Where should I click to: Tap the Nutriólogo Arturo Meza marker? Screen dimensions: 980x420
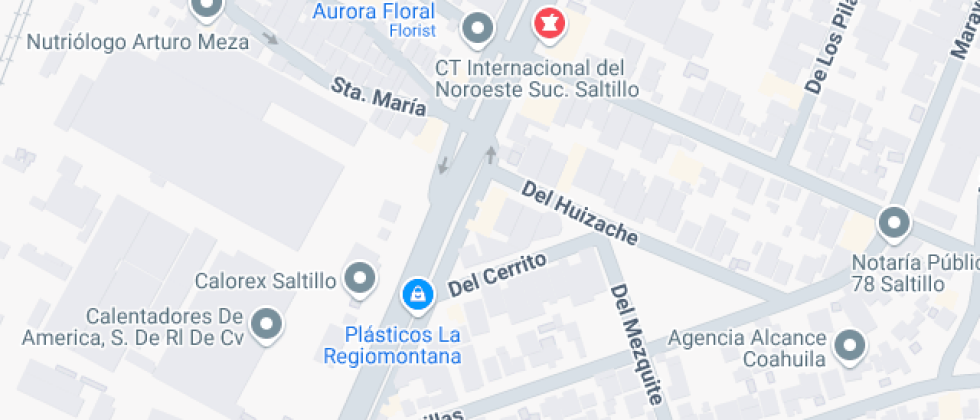click(208, 9)
